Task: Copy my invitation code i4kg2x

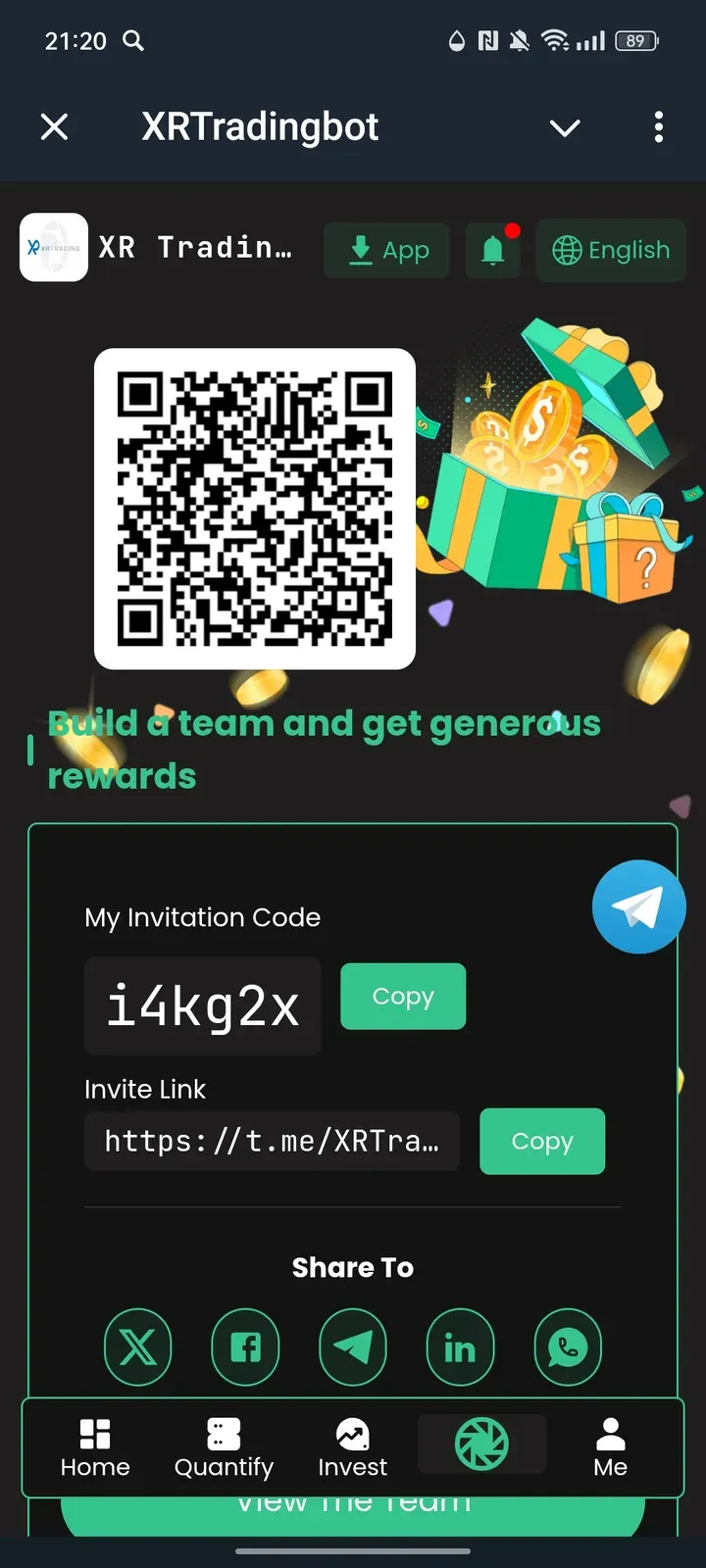Action: 402,997
